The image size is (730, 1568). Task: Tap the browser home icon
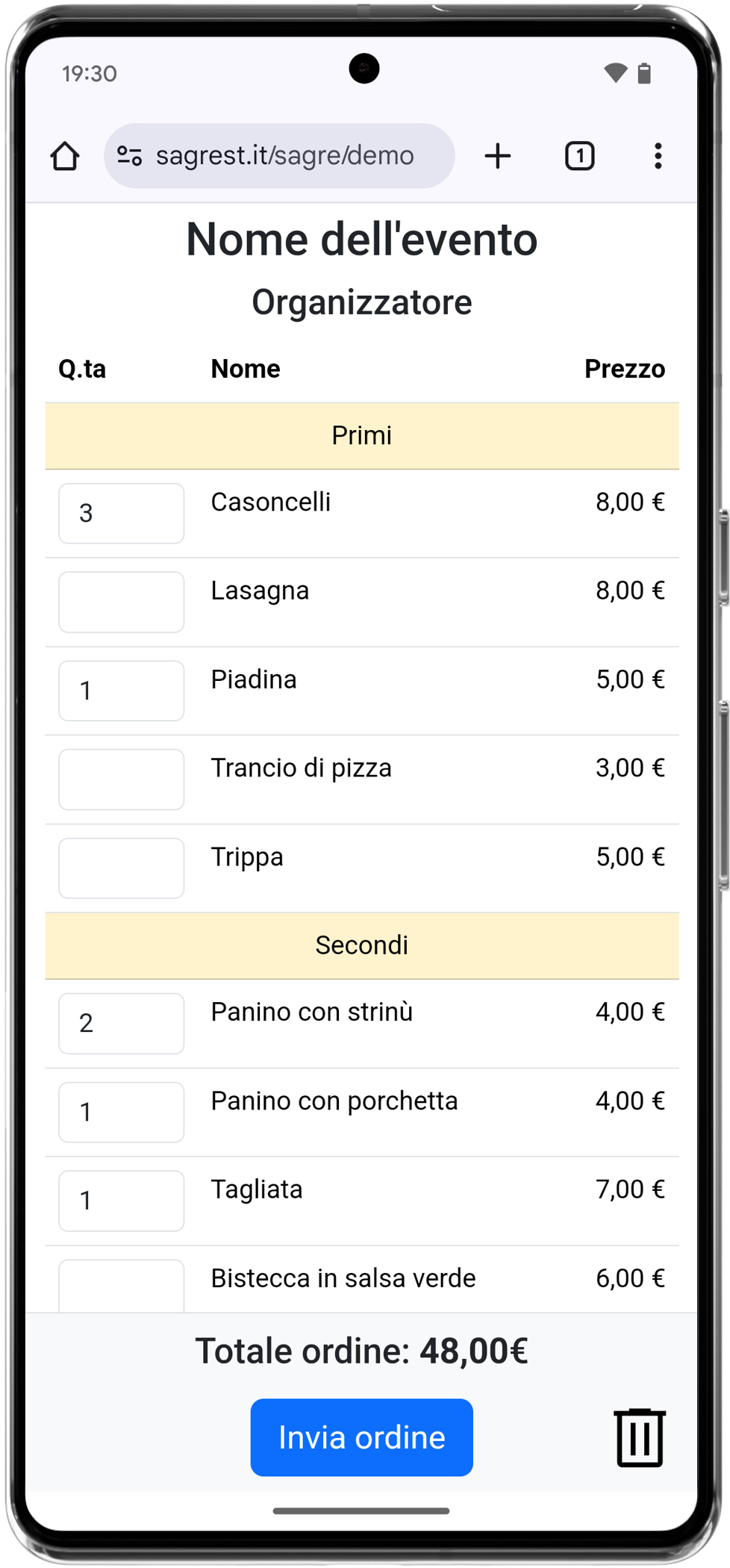(x=65, y=156)
